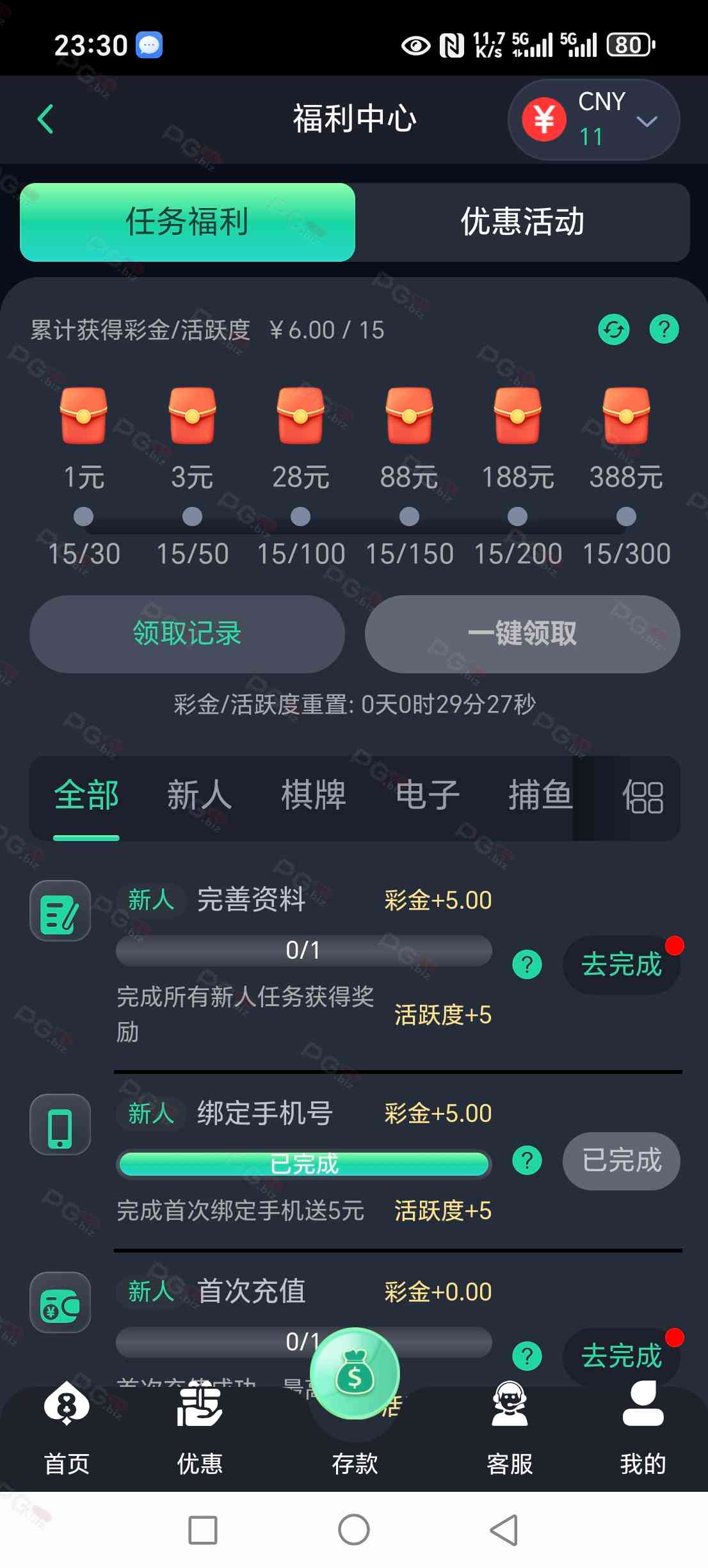Switch to the 优惠活动 tab
708x1568 pixels.
click(522, 222)
